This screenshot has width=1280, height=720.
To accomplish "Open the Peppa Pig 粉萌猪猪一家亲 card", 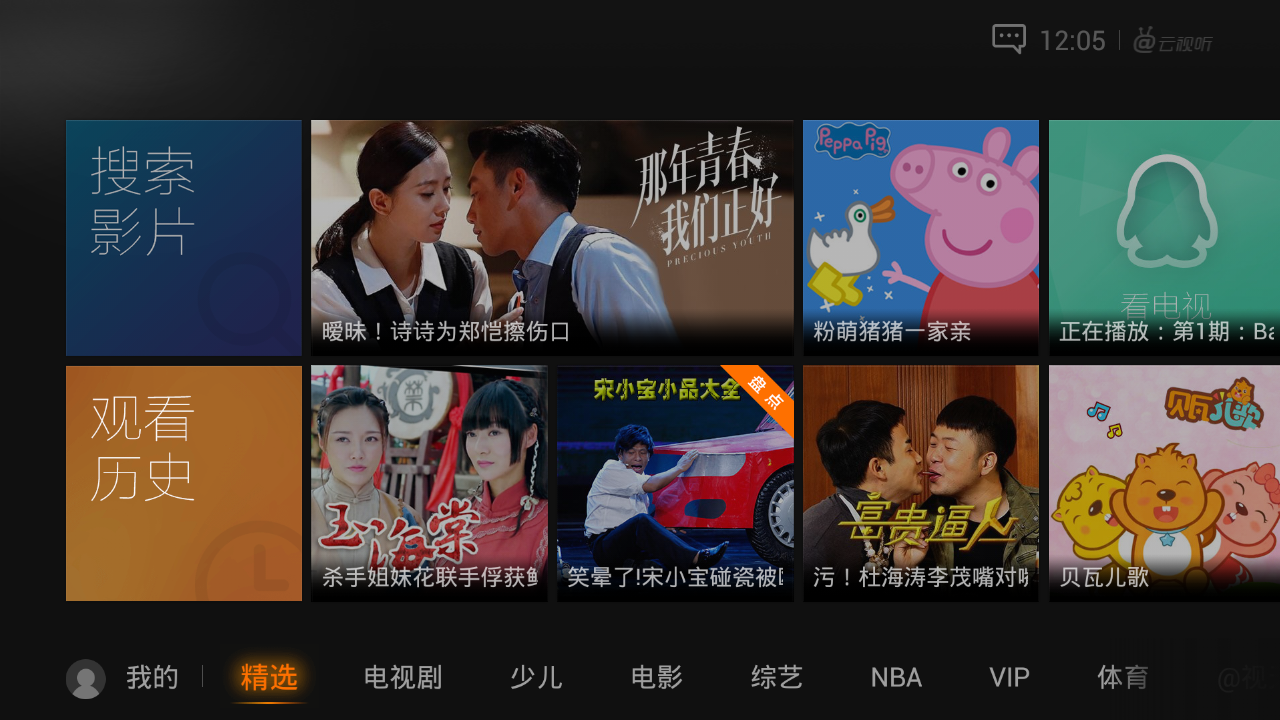I will coord(920,238).
